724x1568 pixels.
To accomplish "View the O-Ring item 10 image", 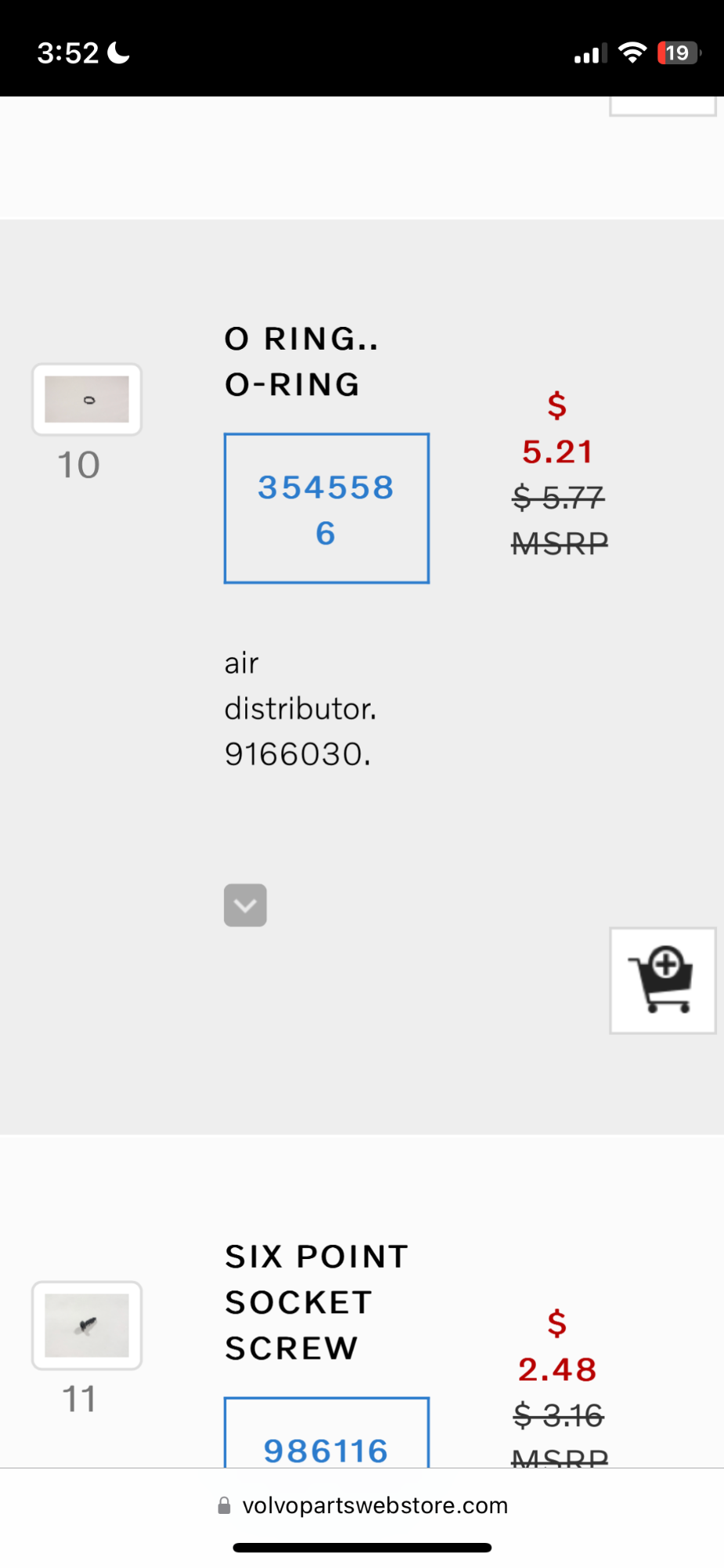I will click(x=87, y=399).
